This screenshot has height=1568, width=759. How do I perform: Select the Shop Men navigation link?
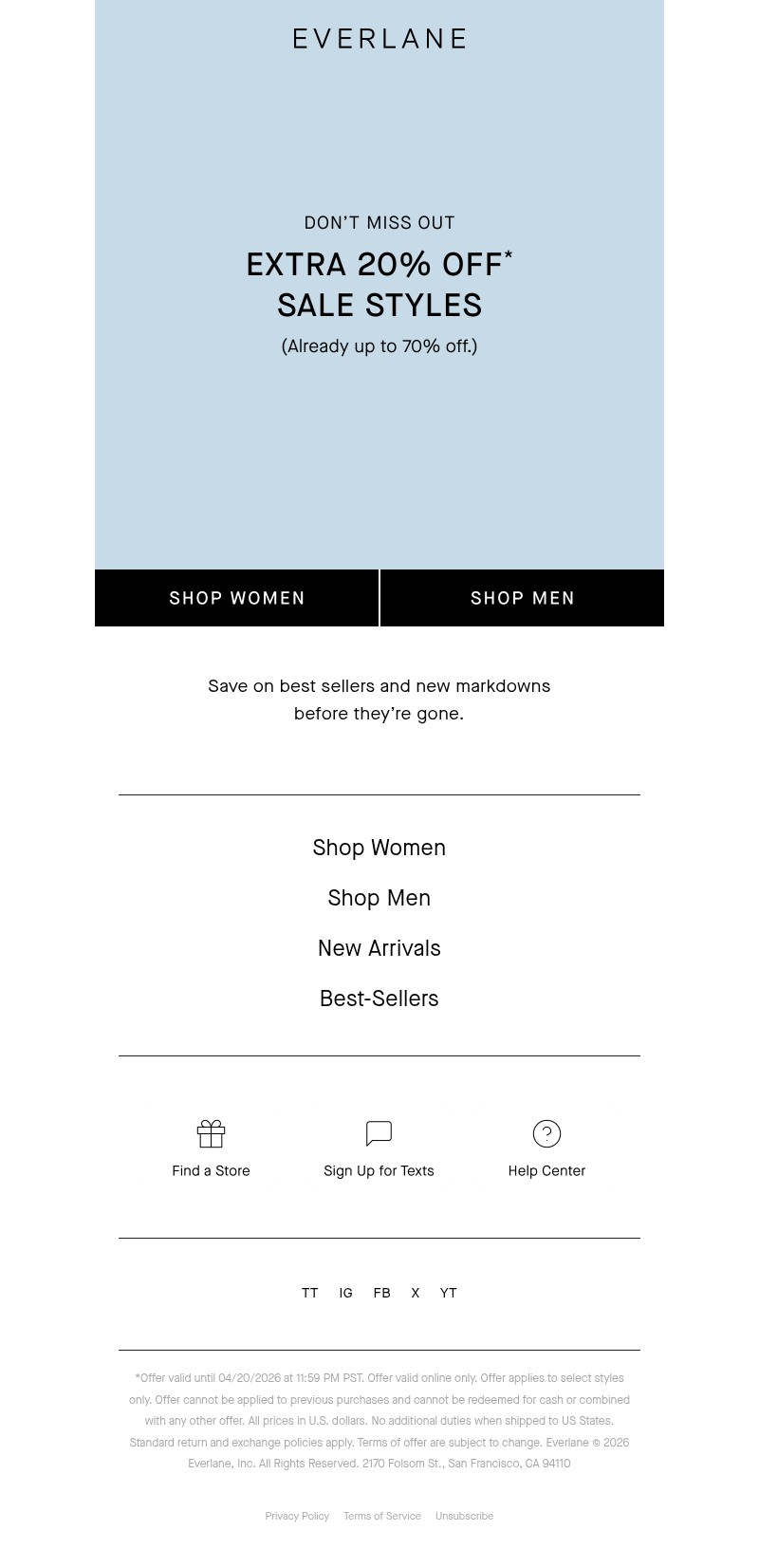(x=379, y=898)
